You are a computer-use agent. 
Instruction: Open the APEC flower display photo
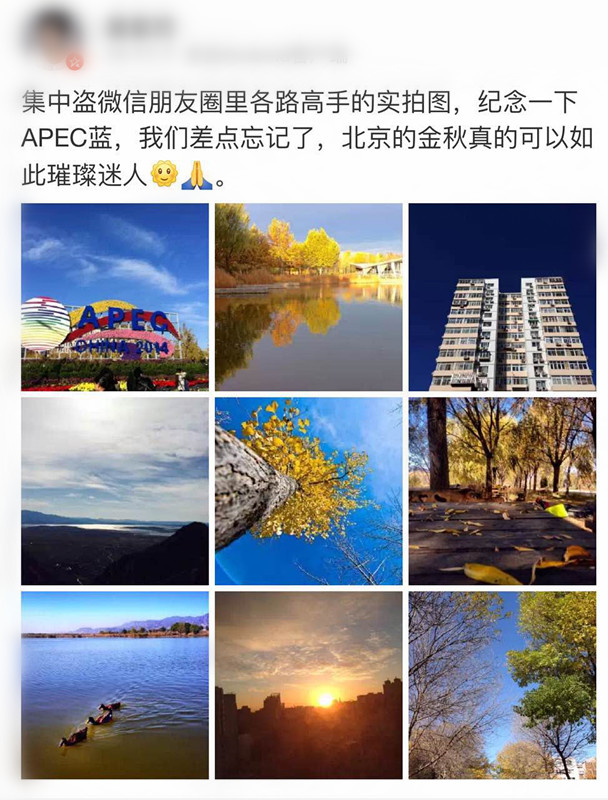(x=115, y=297)
